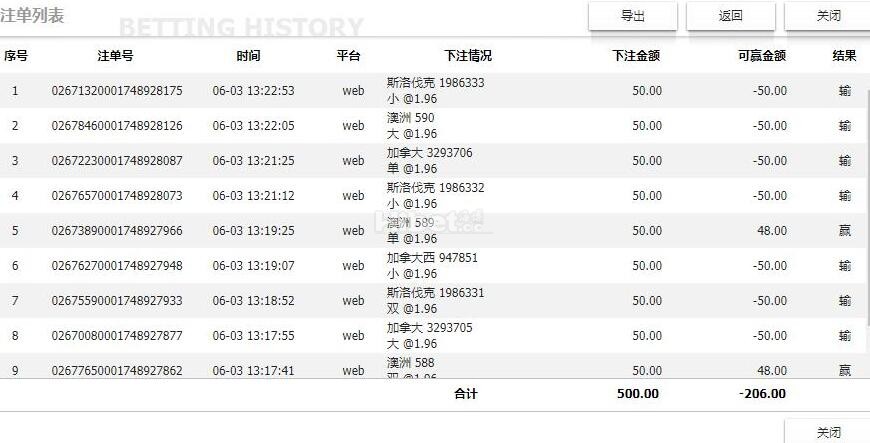Go back with the 返回 button
870x443 pixels.
point(730,16)
